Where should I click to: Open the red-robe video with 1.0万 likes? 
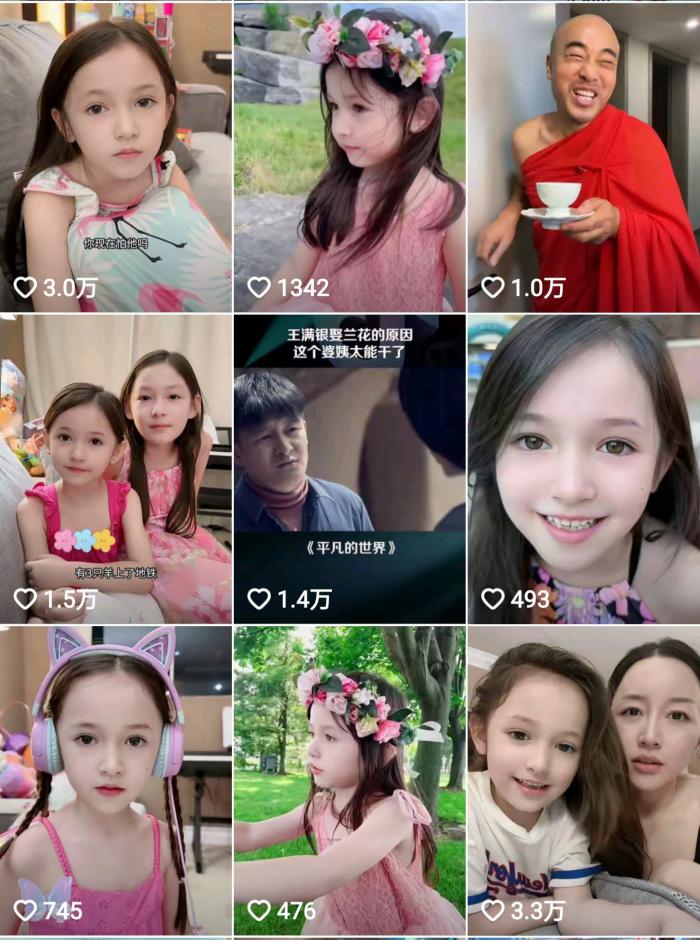click(x=584, y=155)
